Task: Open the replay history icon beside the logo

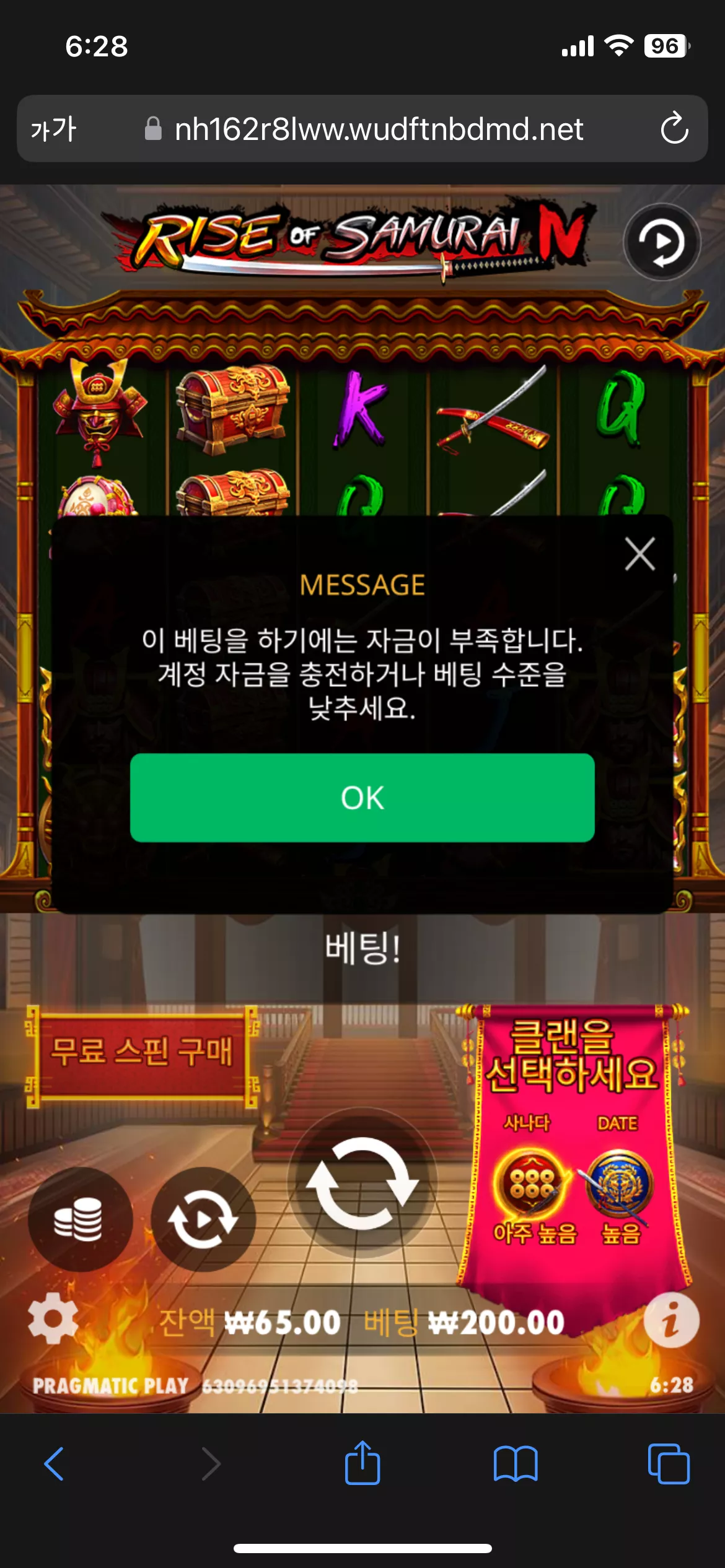Action: pos(662,242)
